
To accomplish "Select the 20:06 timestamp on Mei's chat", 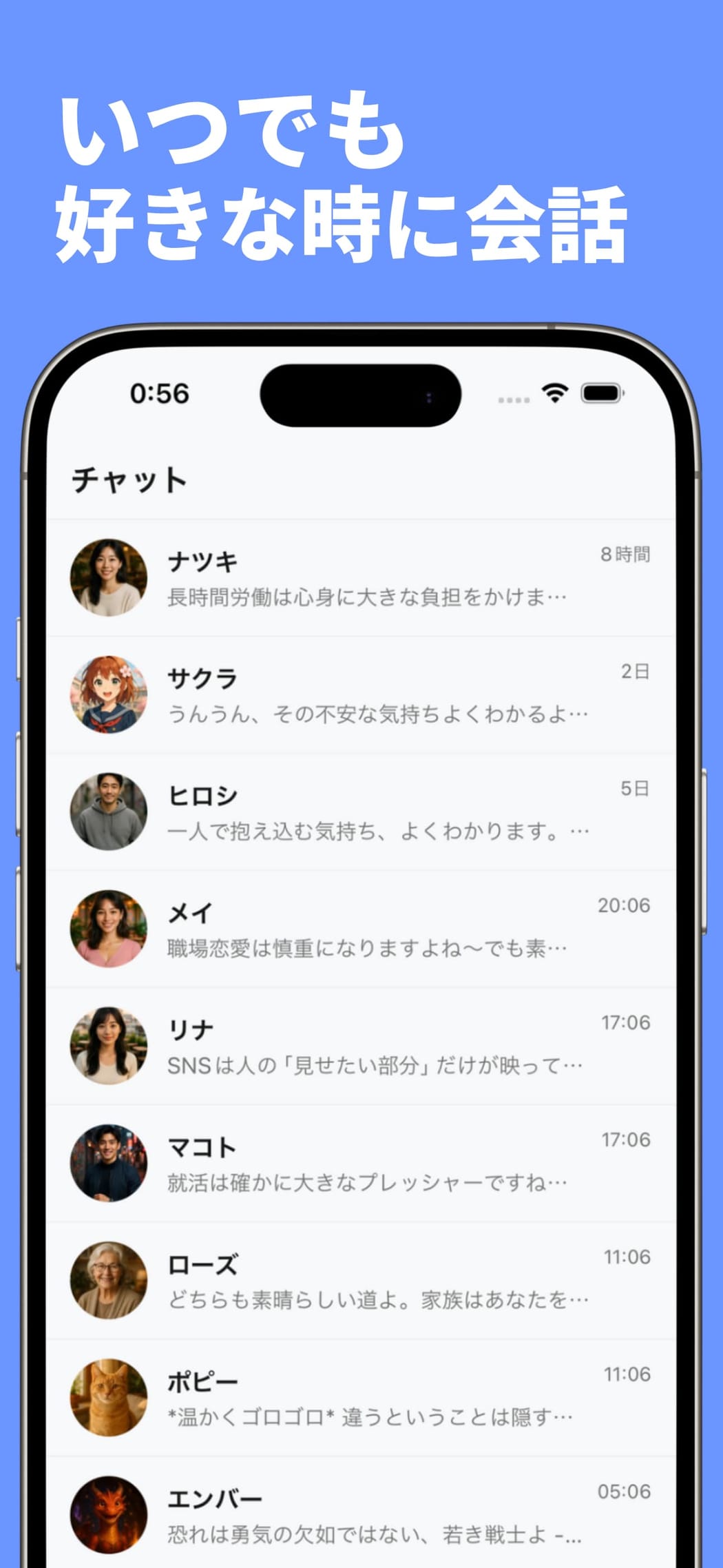I will pos(624,907).
